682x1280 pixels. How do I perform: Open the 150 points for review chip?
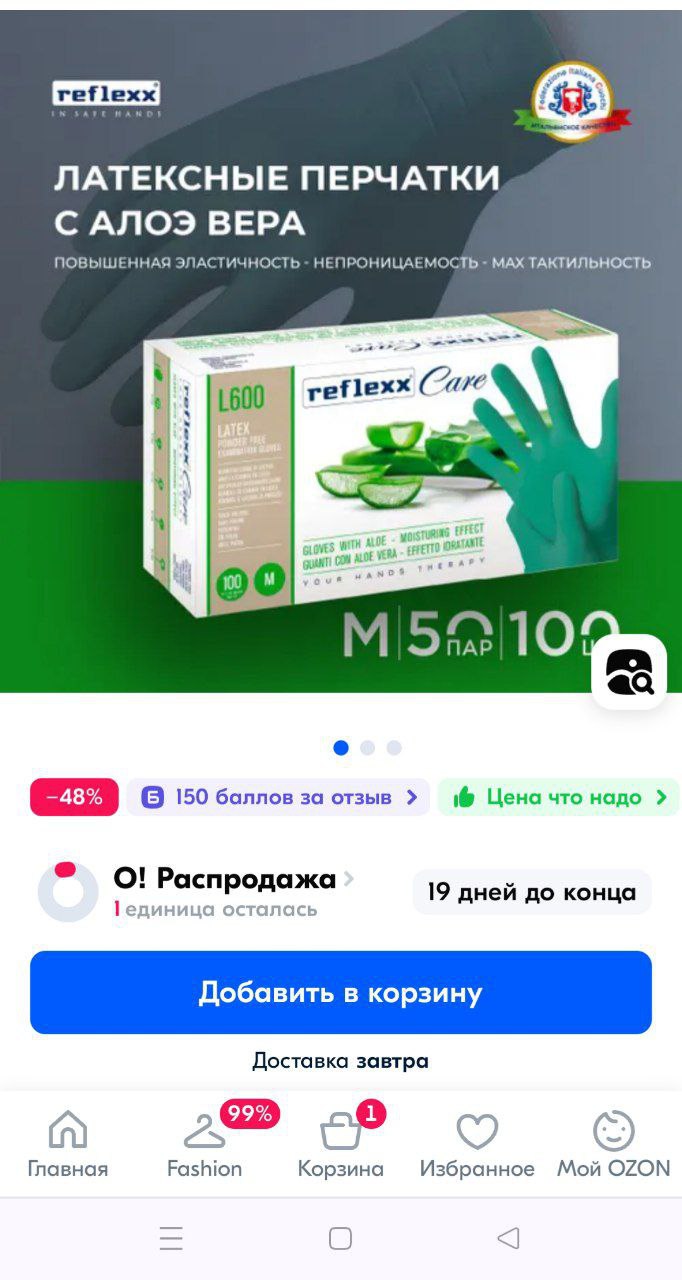point(278,797)
